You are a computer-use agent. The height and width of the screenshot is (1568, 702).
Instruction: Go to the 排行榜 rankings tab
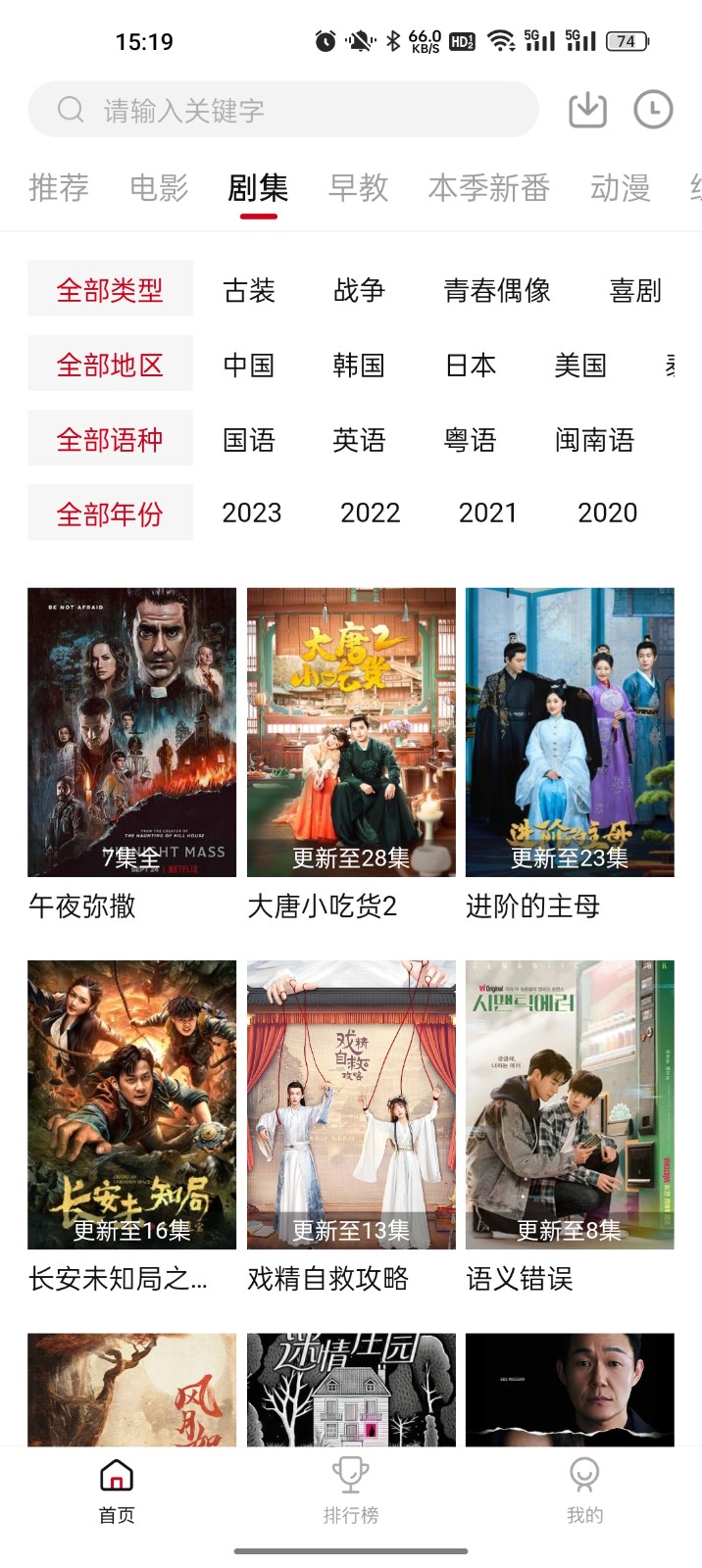coord(350,1490)
